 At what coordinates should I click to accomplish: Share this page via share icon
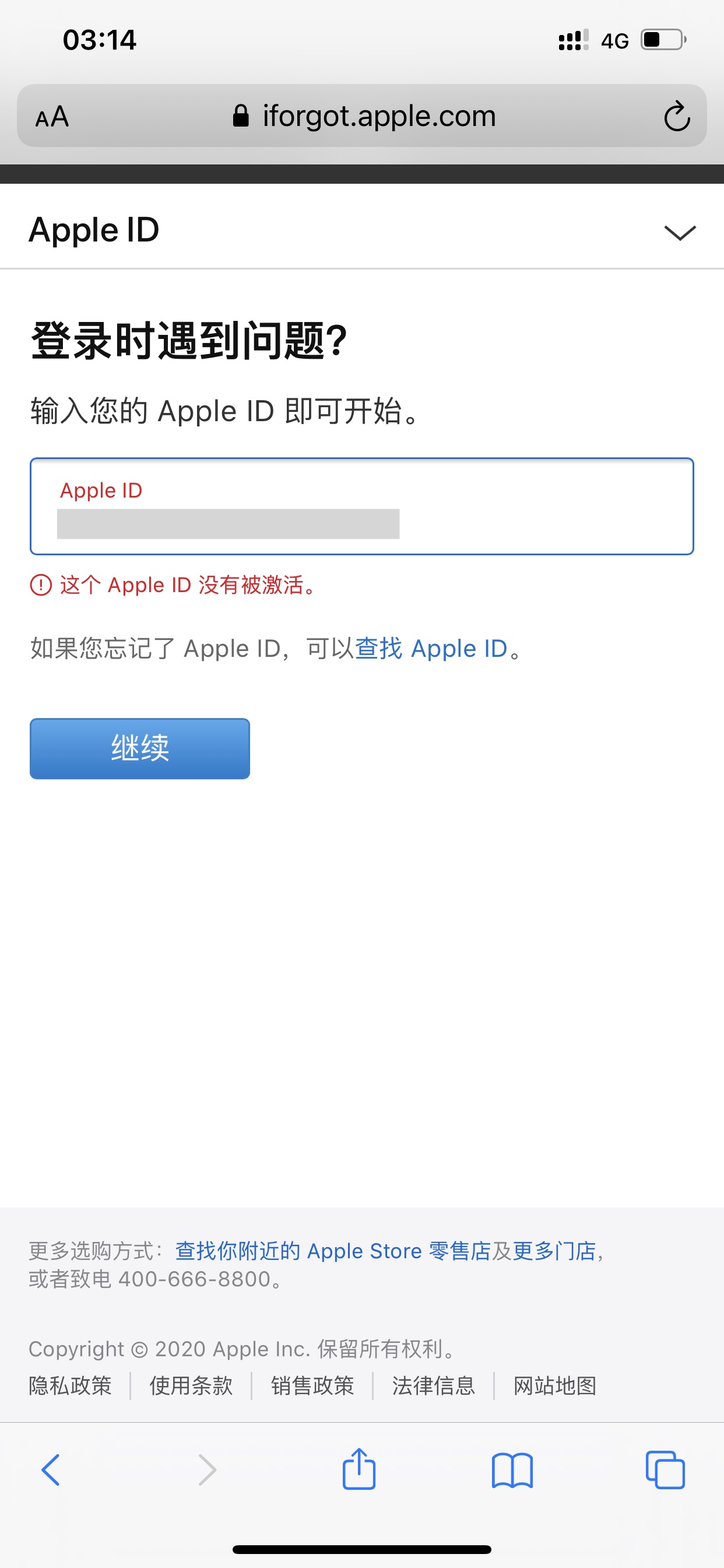tap(359, 1468)
